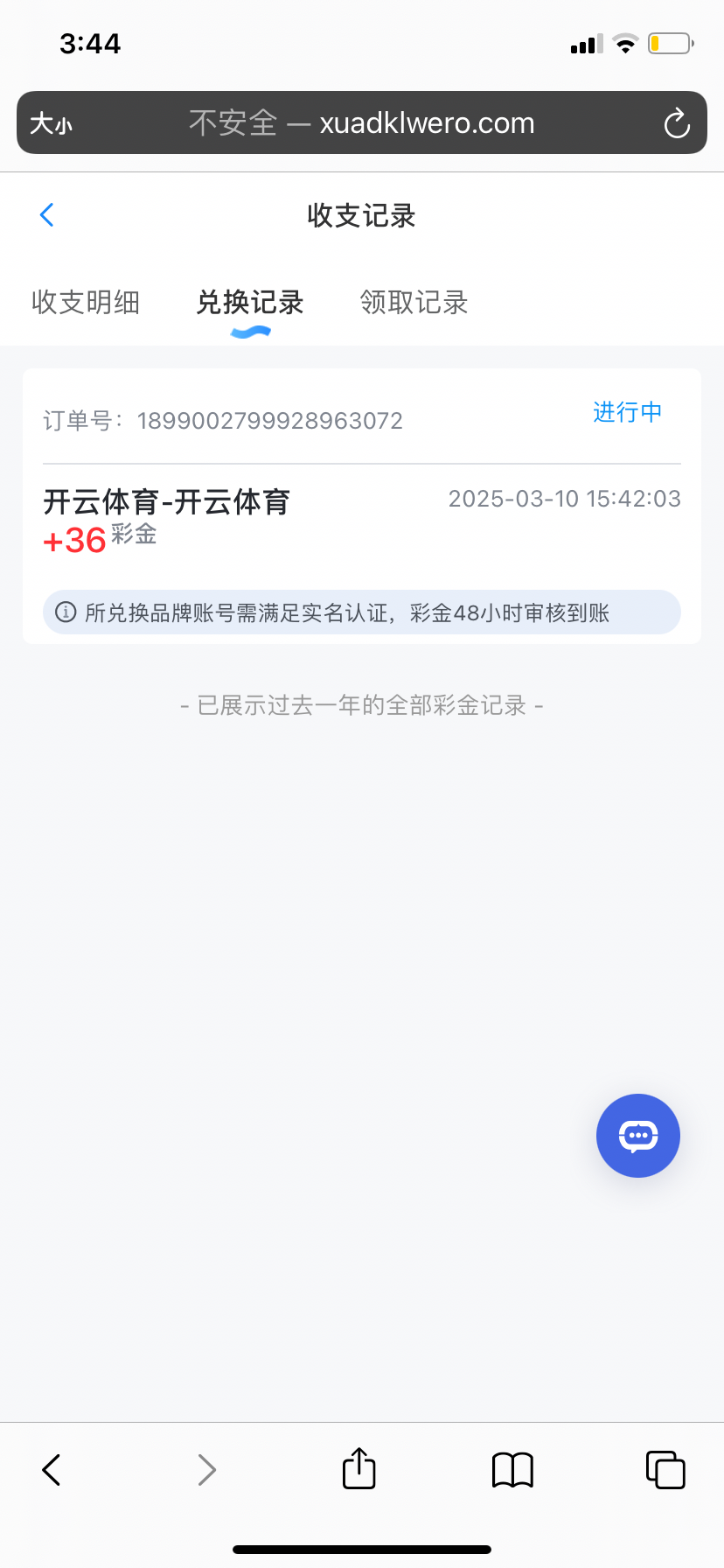Viewport: 724px width, 1568px height.
Task: Tap the battery indicator in the status bar
Action: 670,42
